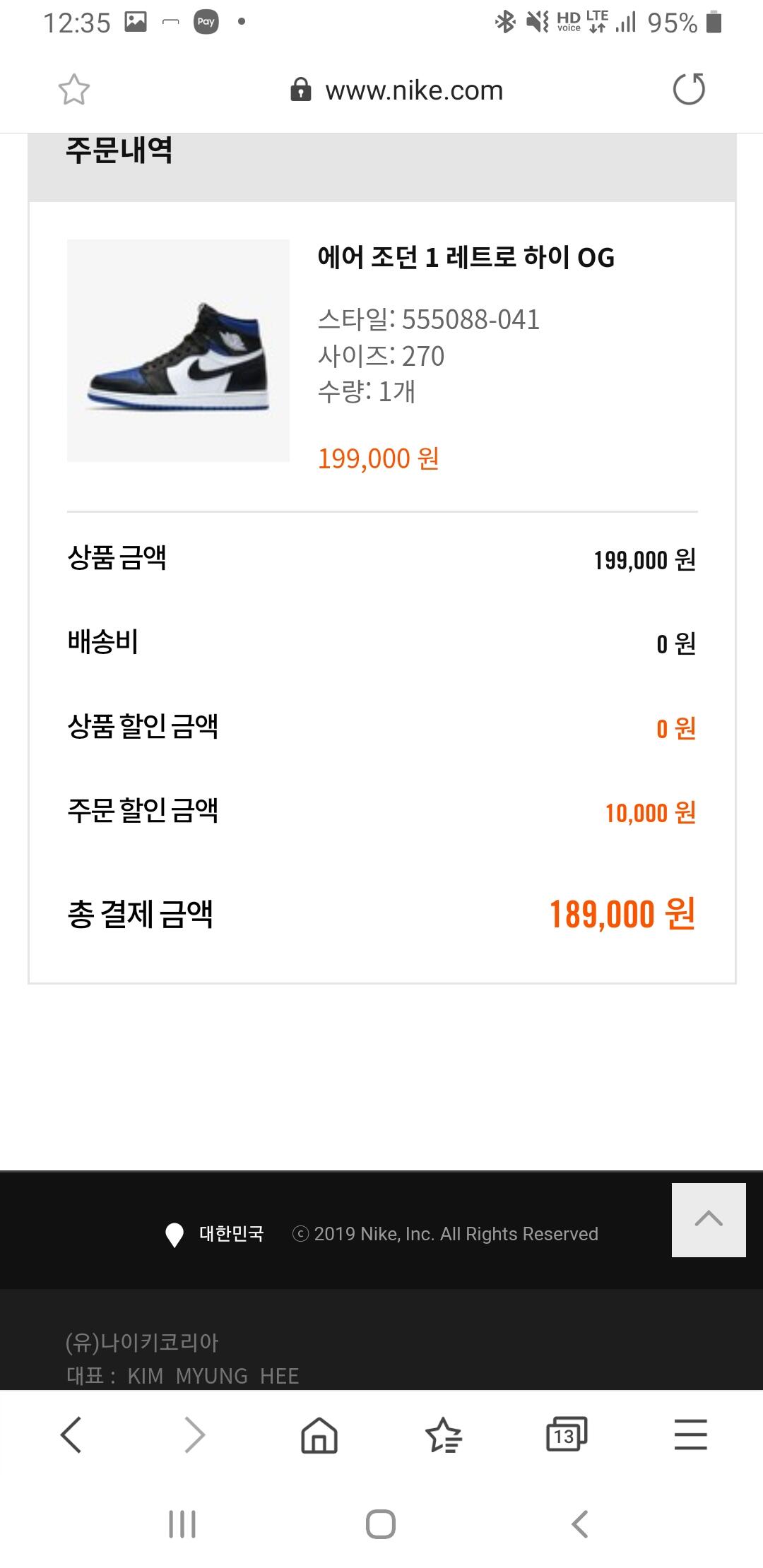This screenshot has height=1568, width=763.
Task: Show recent apps from the navigation bar
Action: pyautogui.click(x=182, y=1524)
